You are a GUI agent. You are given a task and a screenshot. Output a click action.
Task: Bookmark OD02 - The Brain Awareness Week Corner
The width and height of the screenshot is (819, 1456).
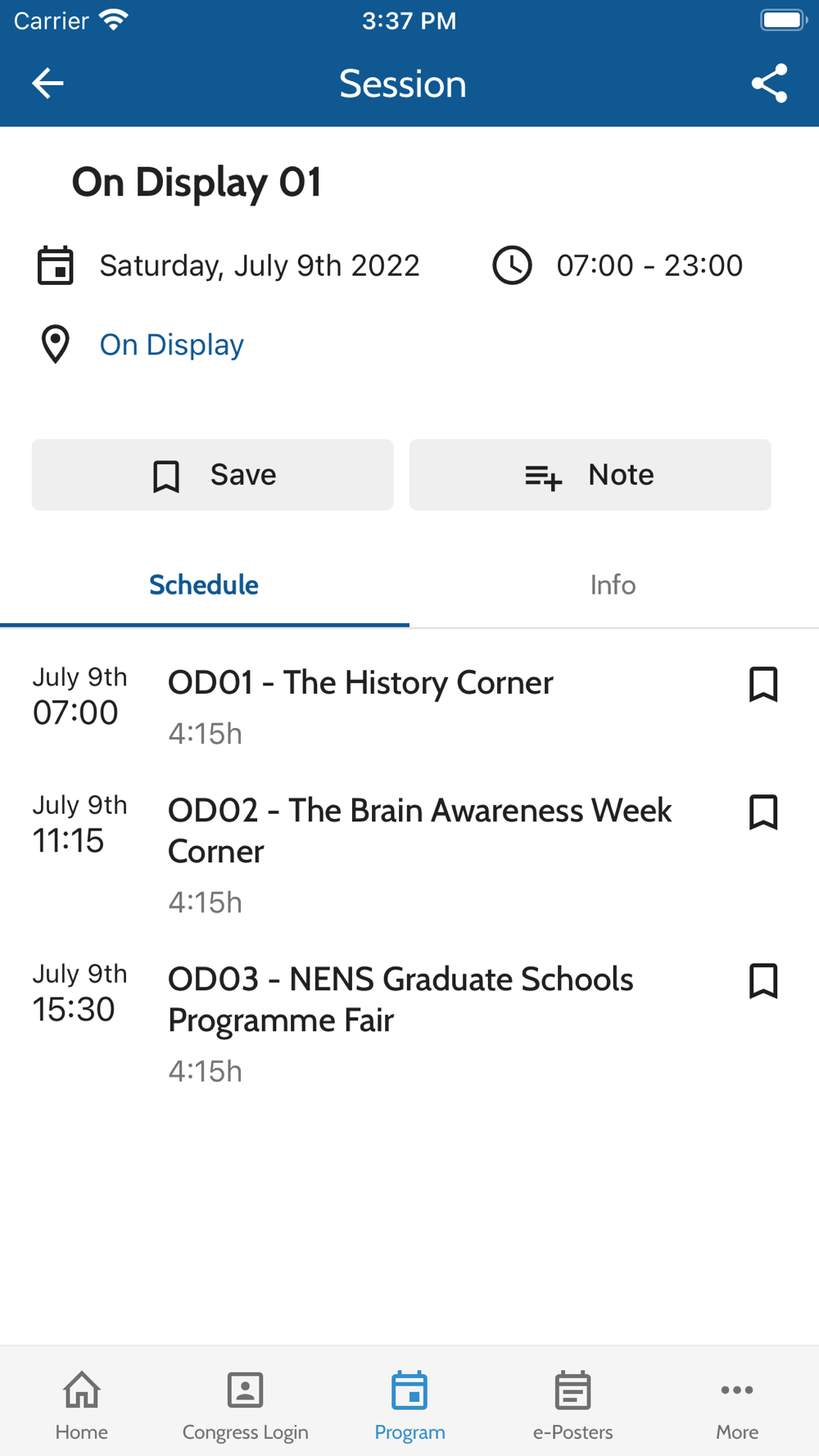click(763, 812)
